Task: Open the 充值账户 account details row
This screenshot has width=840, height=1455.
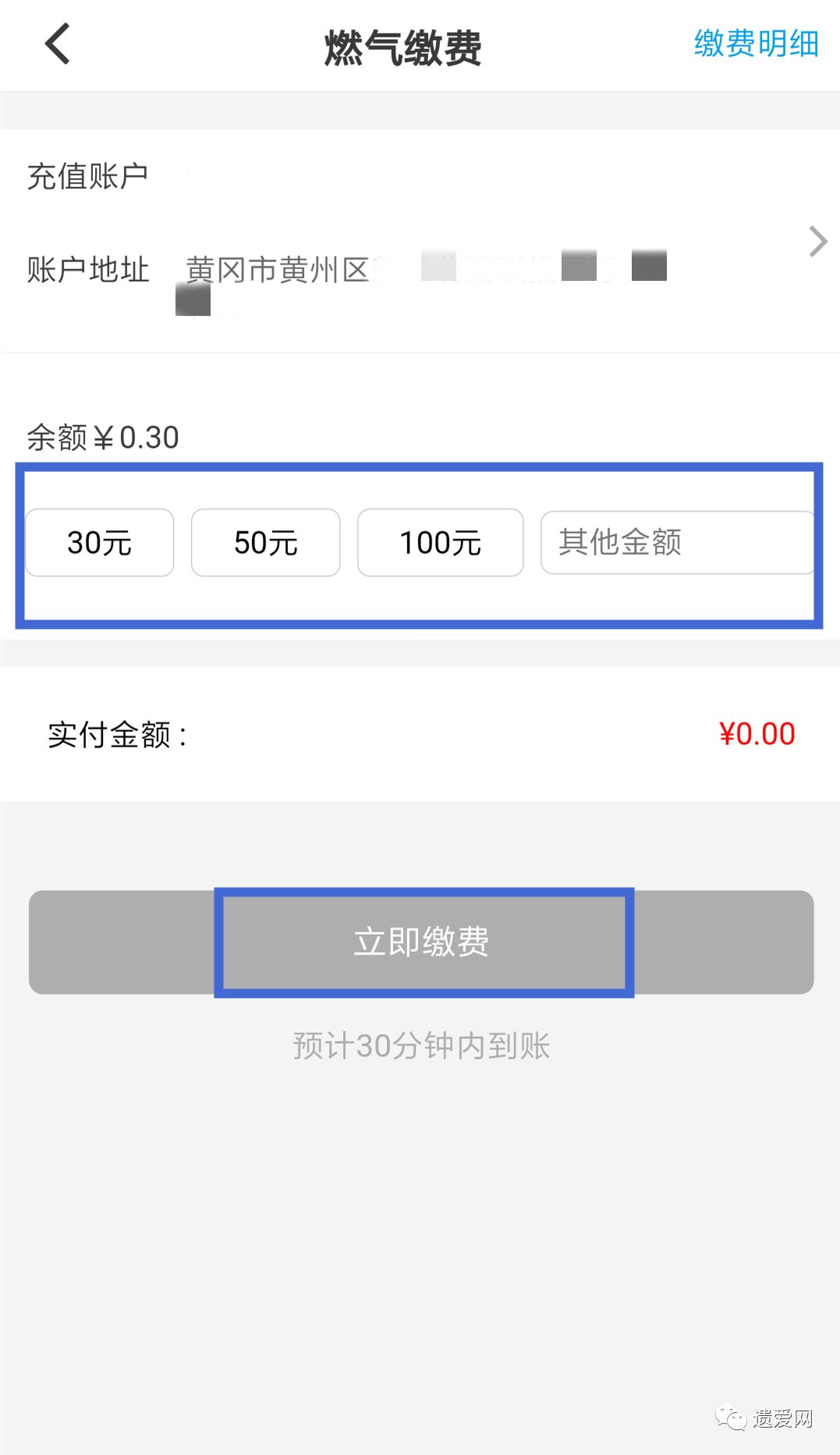Action: pyautogui.click(x=420, y=241)
